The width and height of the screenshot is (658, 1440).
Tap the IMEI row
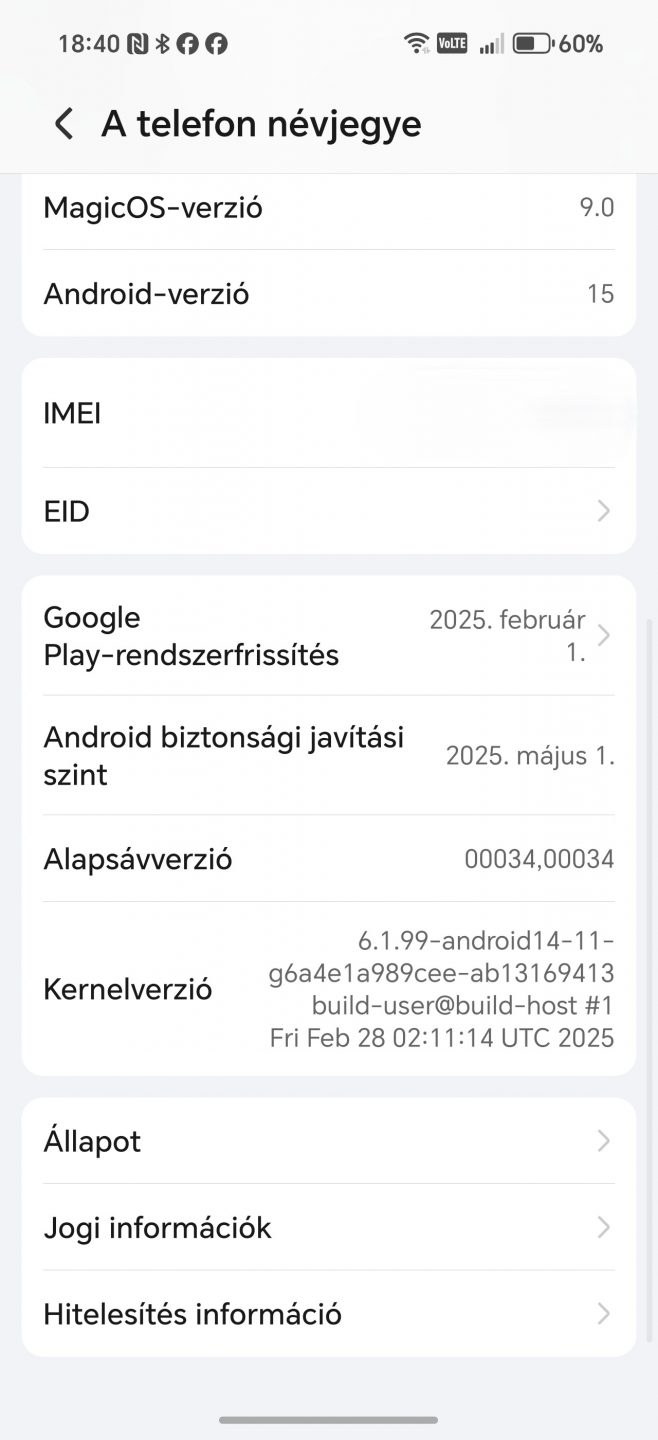[x=329, y=413]
